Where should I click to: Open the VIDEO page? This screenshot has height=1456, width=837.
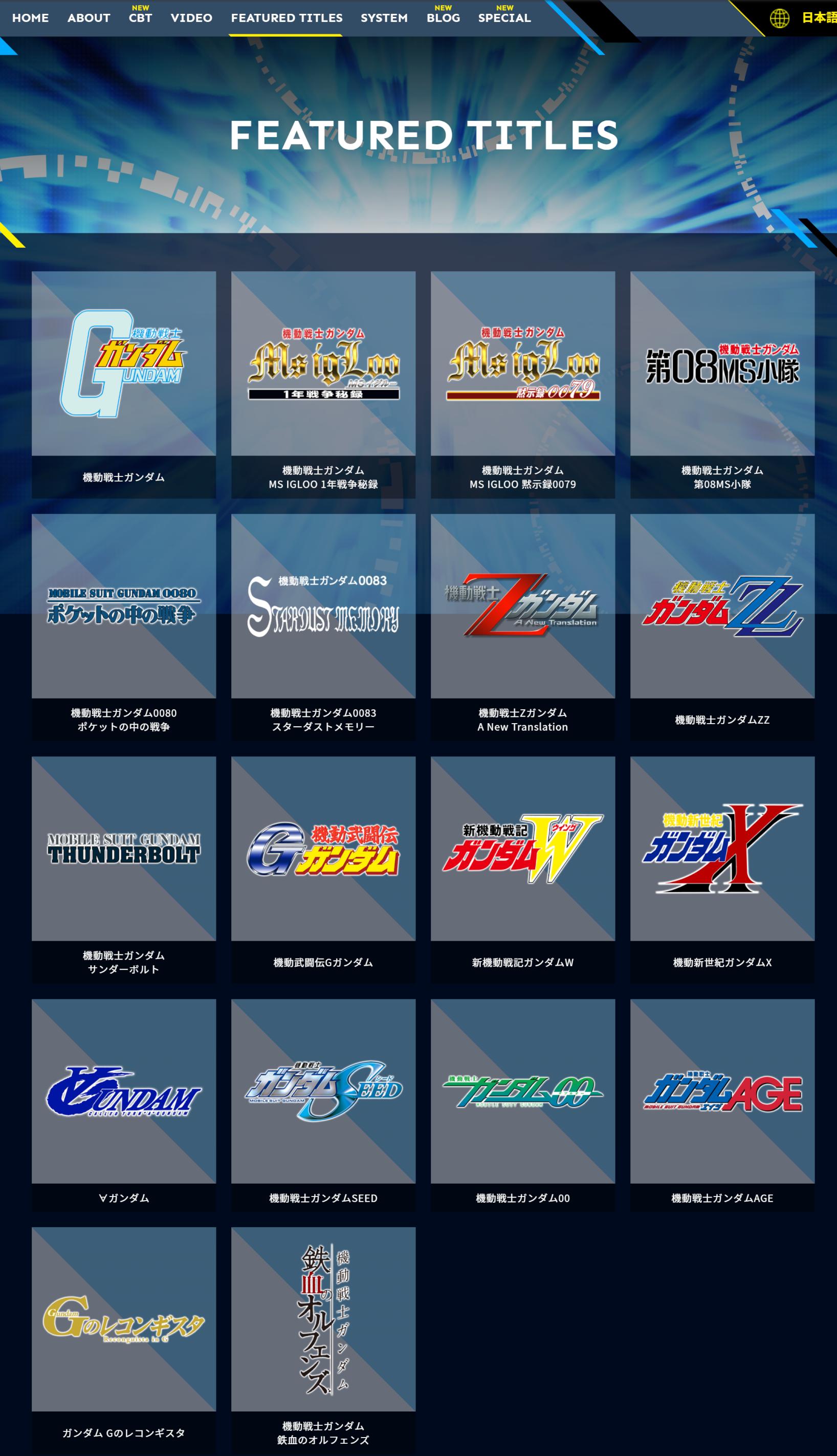(x=191, y=18)
